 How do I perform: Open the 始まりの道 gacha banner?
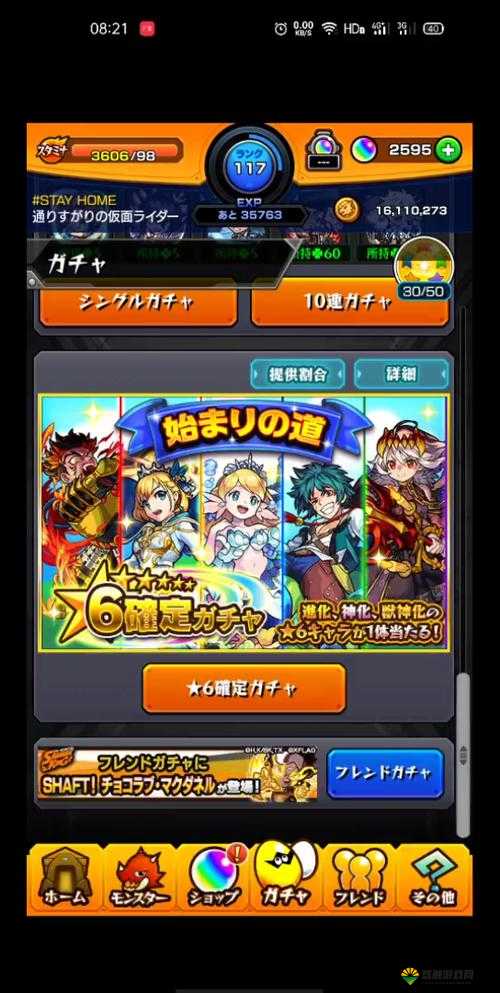(x=244, y=522)
